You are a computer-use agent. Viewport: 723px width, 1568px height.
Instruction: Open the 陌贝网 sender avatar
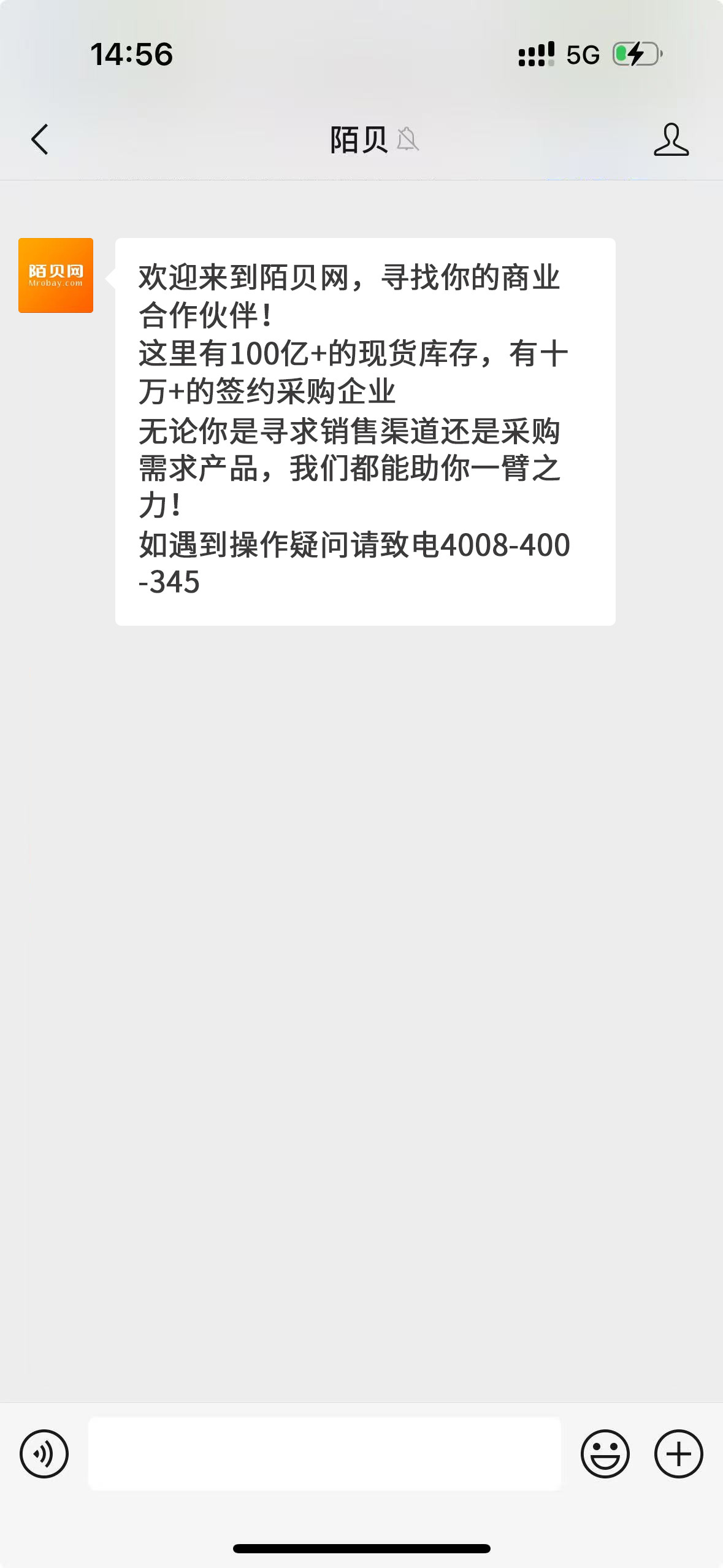[56, 275]
